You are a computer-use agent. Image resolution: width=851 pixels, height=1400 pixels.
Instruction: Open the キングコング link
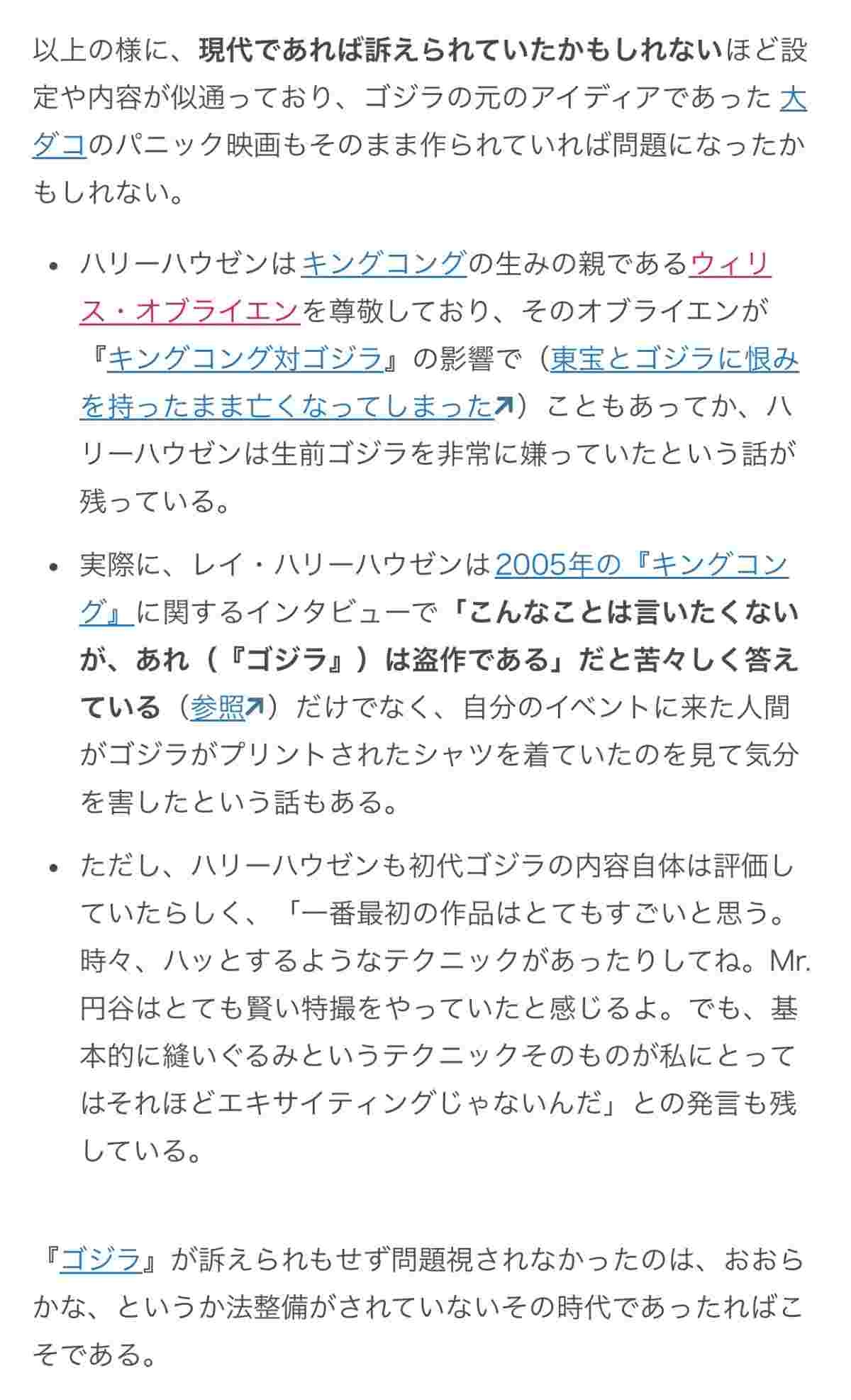(384, 263)
